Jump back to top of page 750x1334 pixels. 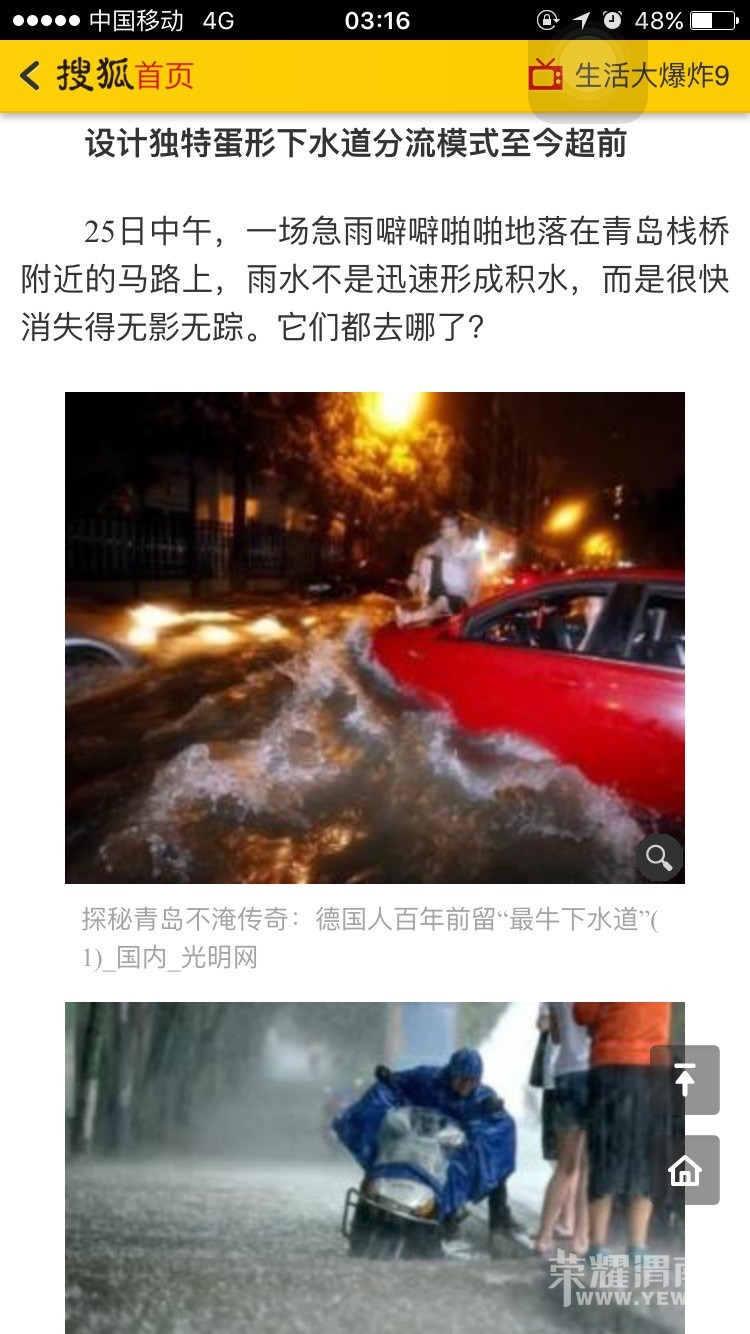tap(685, 1080)
